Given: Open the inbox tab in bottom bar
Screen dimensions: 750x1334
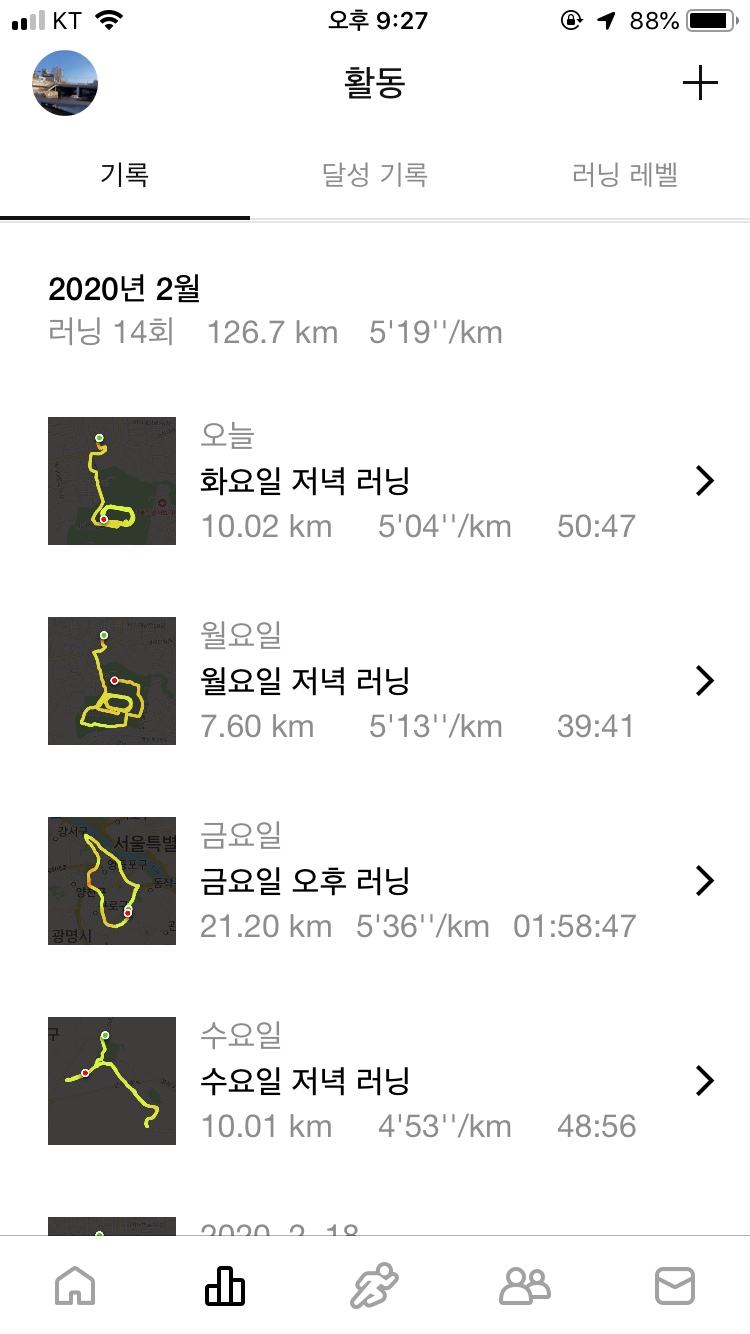Looking at the screenshot, I should pyautogui.click(x=675, y=1286).
